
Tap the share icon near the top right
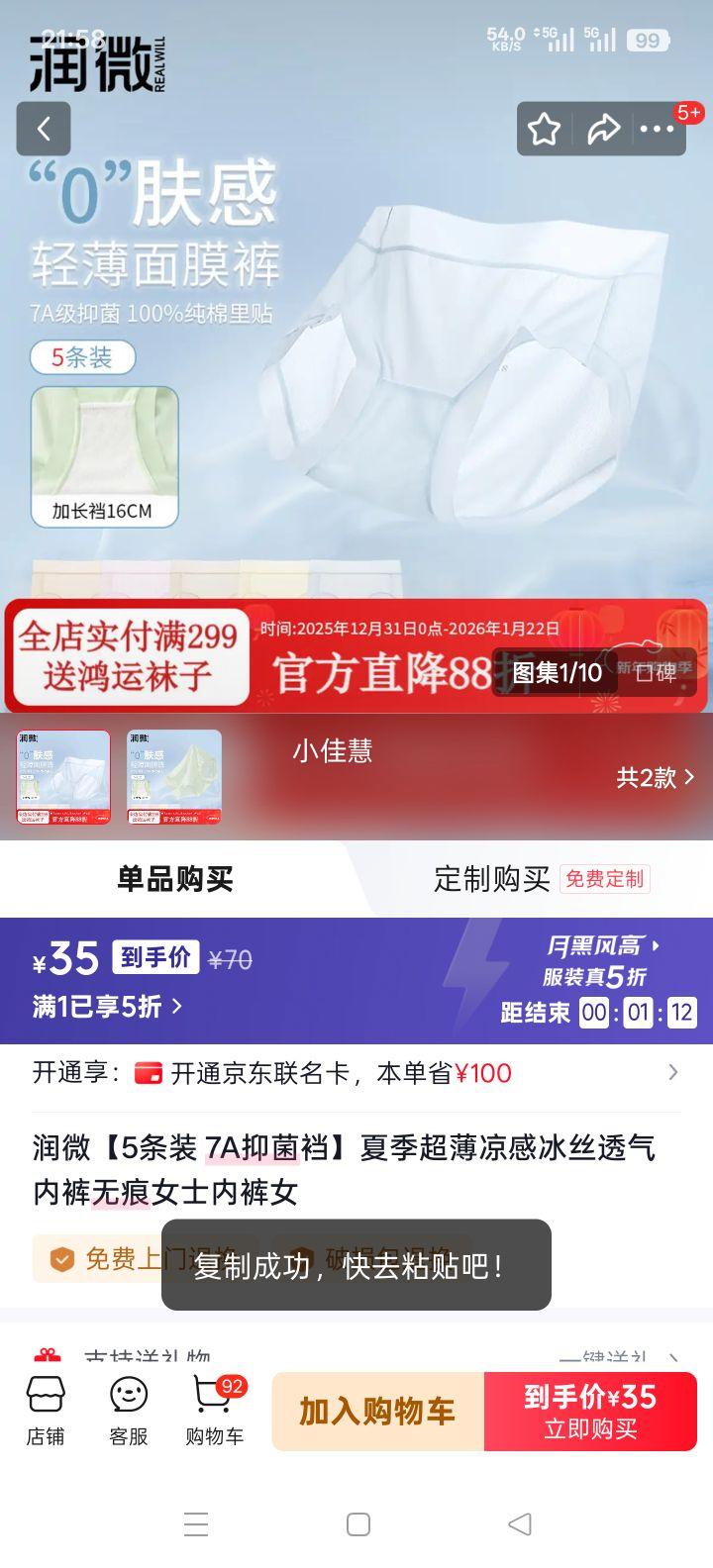604,129
